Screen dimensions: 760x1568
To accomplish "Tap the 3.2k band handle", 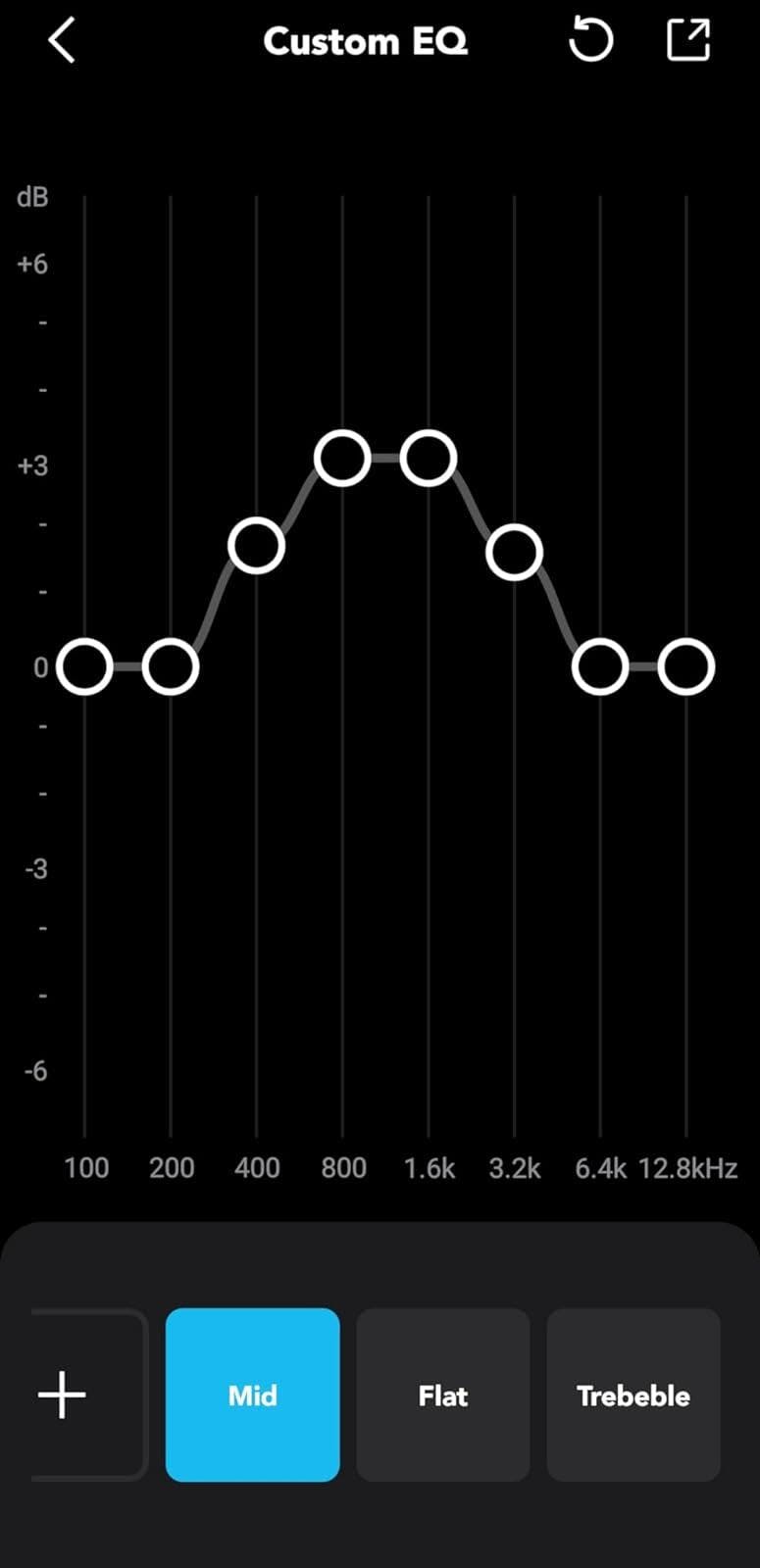I will click(x=514, y=553).
